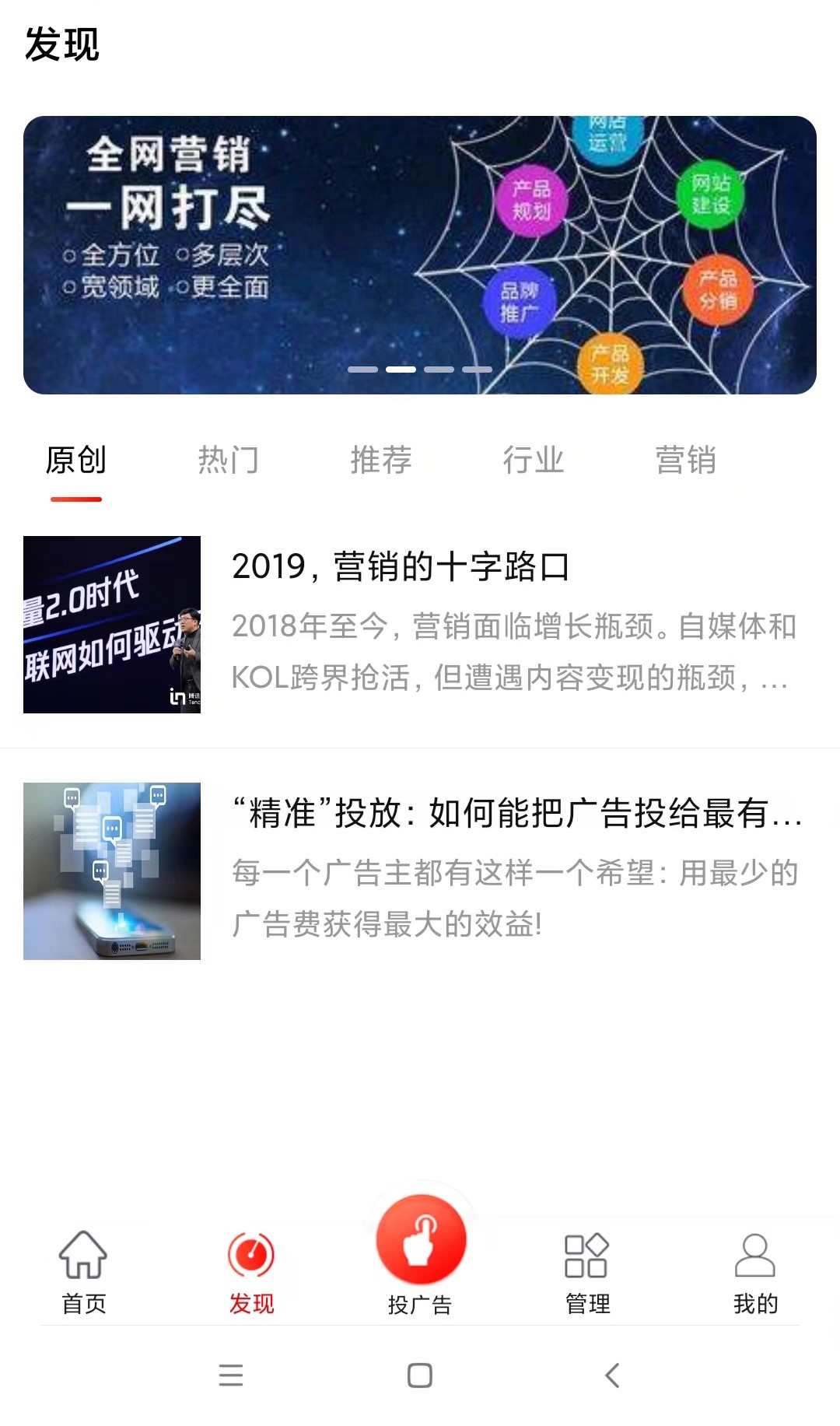Switch to the 推荐 tab
This screenshot has height=1426, width=840.
[380, 460]
